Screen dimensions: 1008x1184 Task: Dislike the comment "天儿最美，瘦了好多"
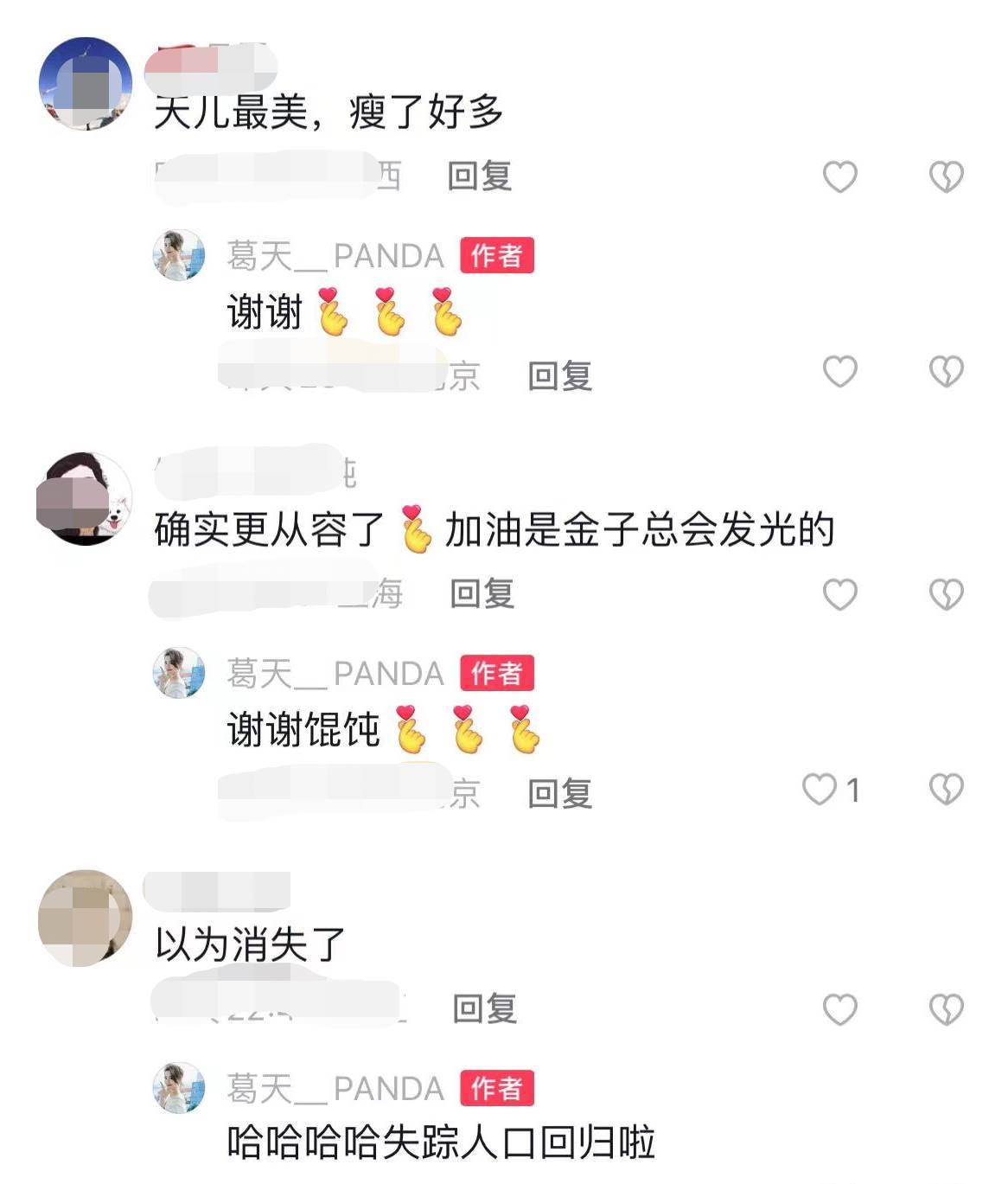946,176
